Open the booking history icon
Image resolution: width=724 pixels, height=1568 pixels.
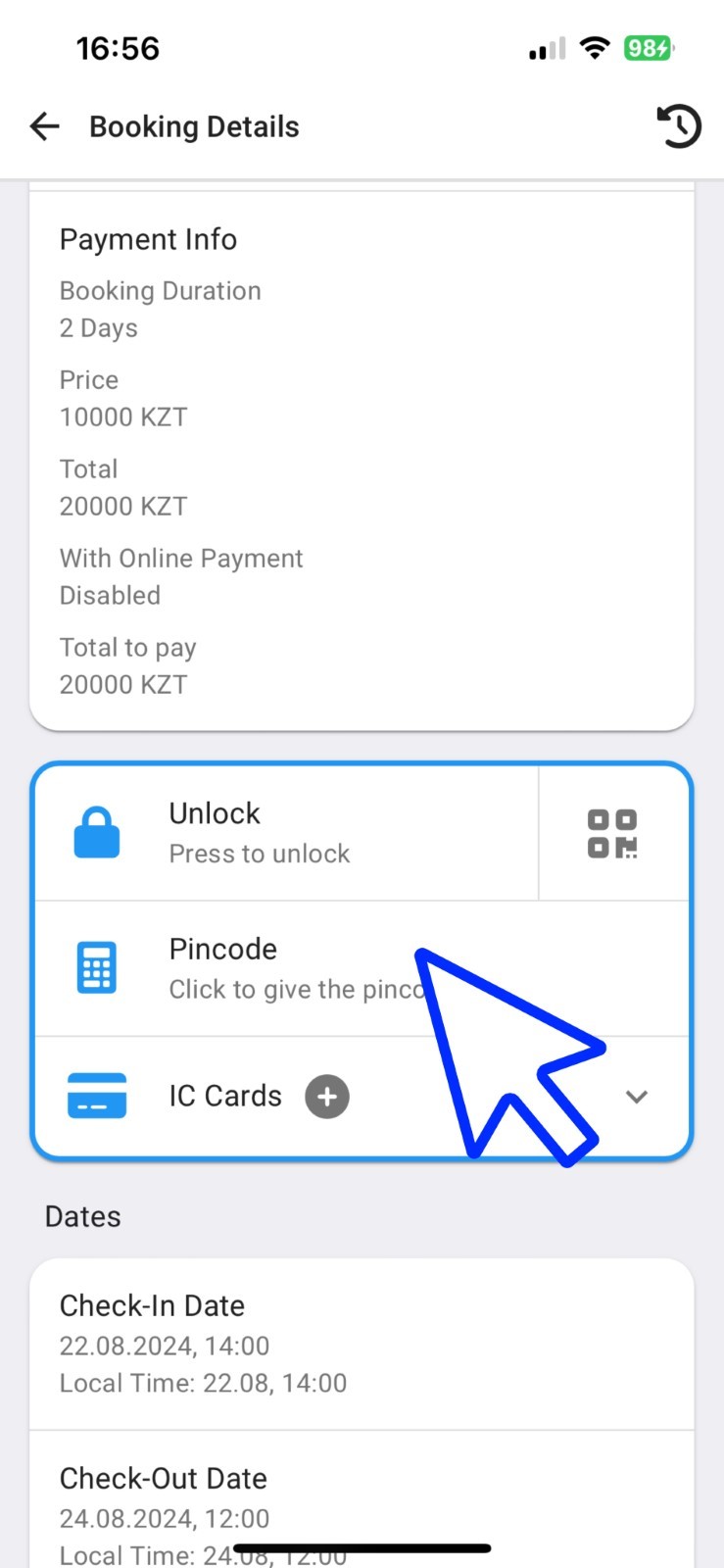pyautogui.click(x=678, y=126)
